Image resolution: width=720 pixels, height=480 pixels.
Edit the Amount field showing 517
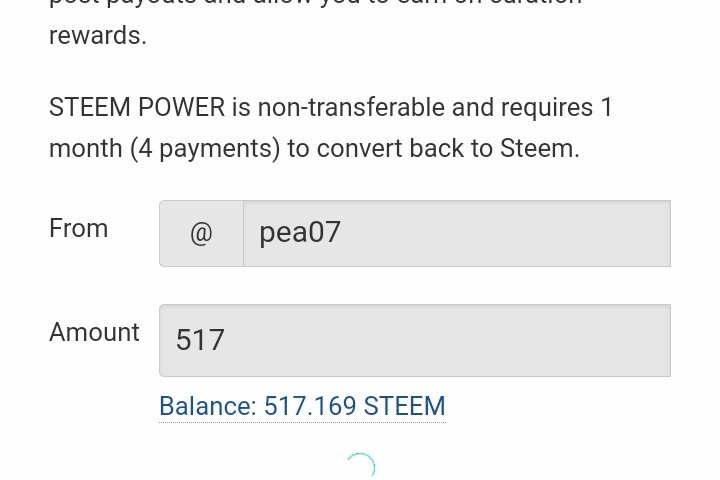point(414,340)
